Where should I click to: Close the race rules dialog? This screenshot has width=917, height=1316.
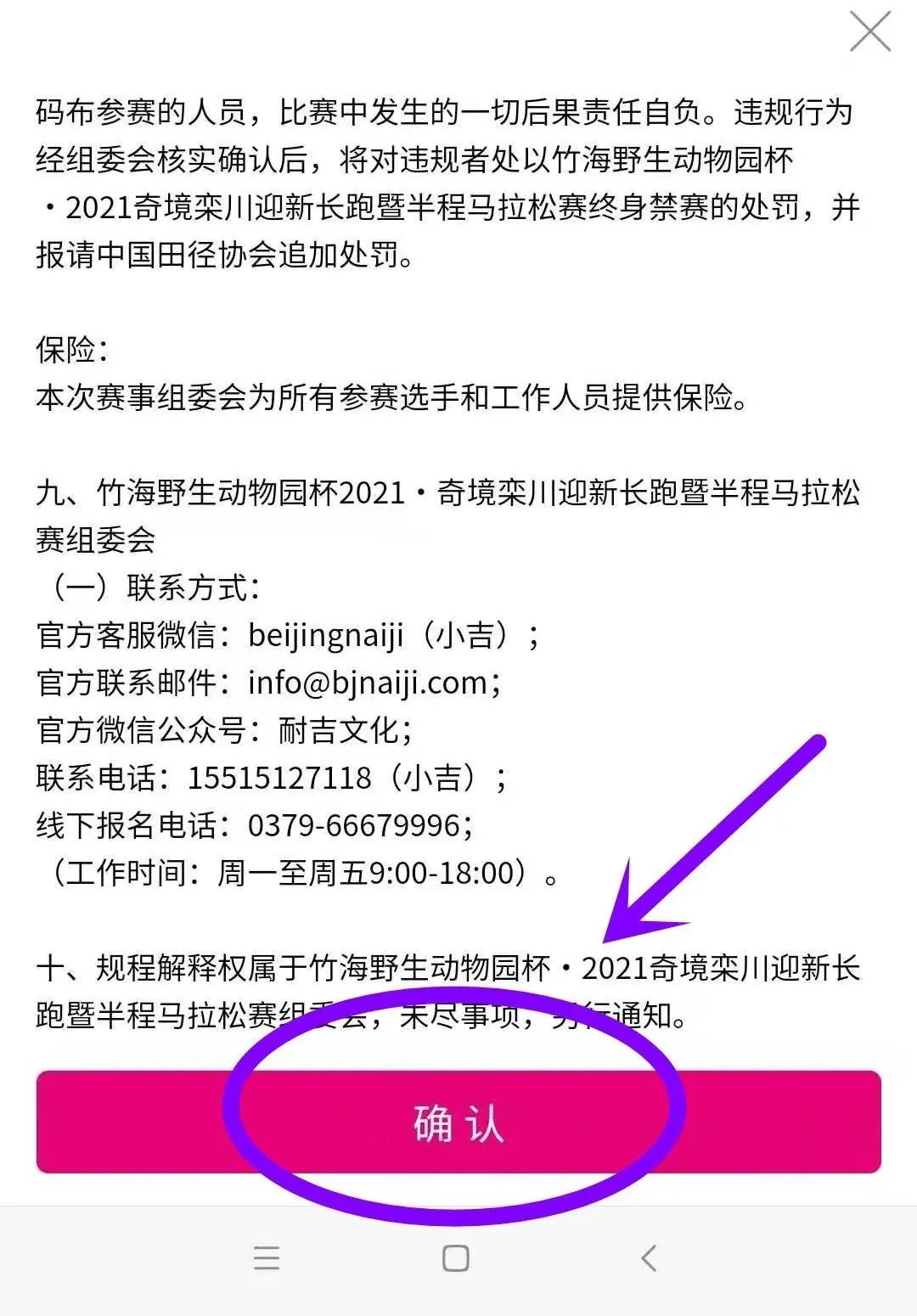point(870,32)
